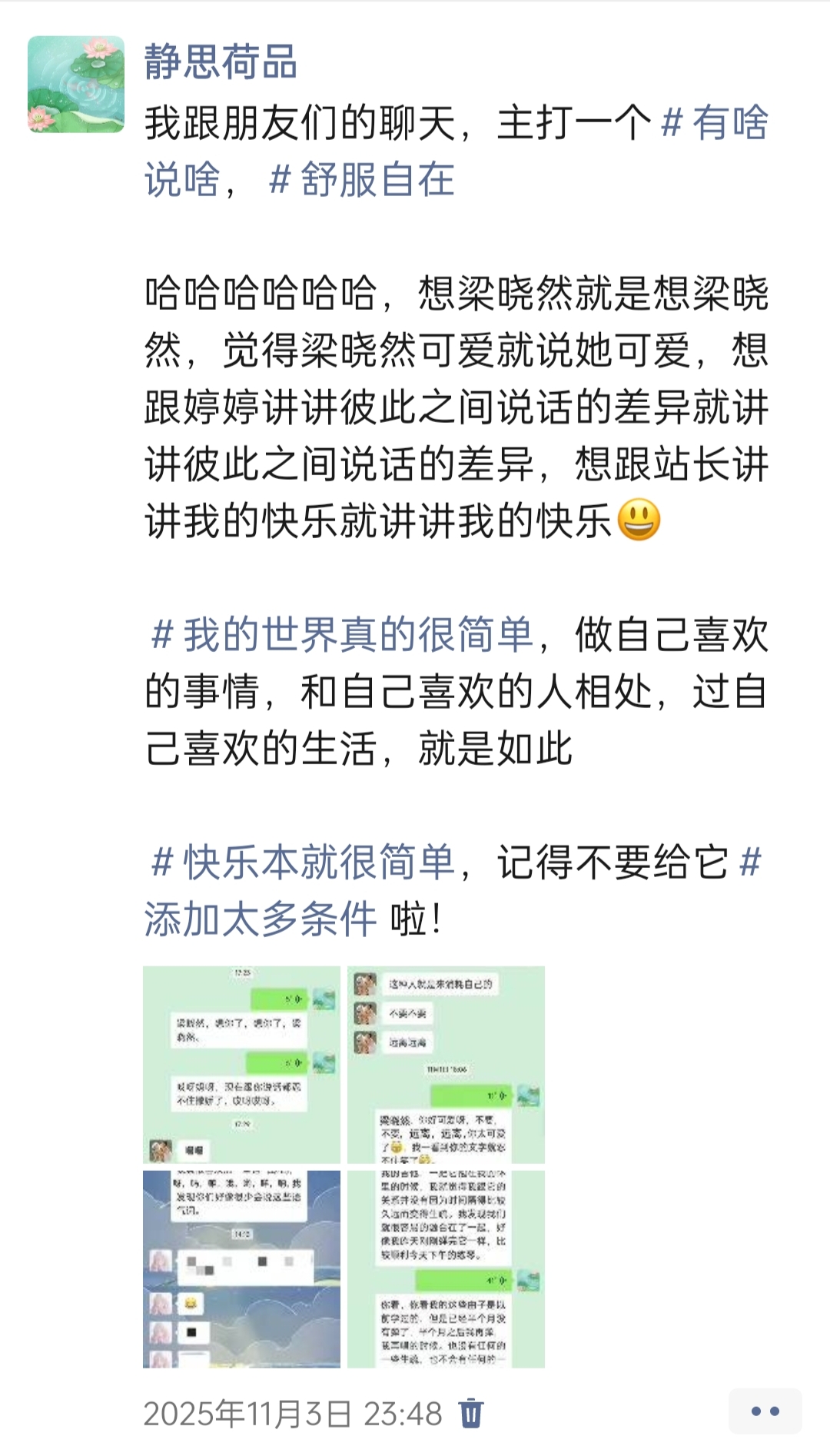
Task: Open the hashtag # 我的世界真的很简单
Action: [x=343, y=635]
